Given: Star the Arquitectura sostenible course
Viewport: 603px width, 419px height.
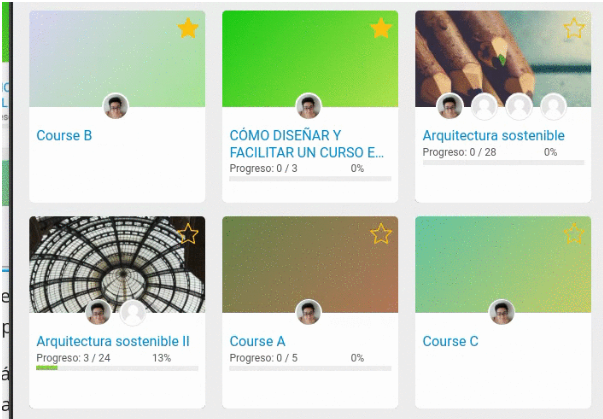Looking at the screenshot, I should (574, 28).
